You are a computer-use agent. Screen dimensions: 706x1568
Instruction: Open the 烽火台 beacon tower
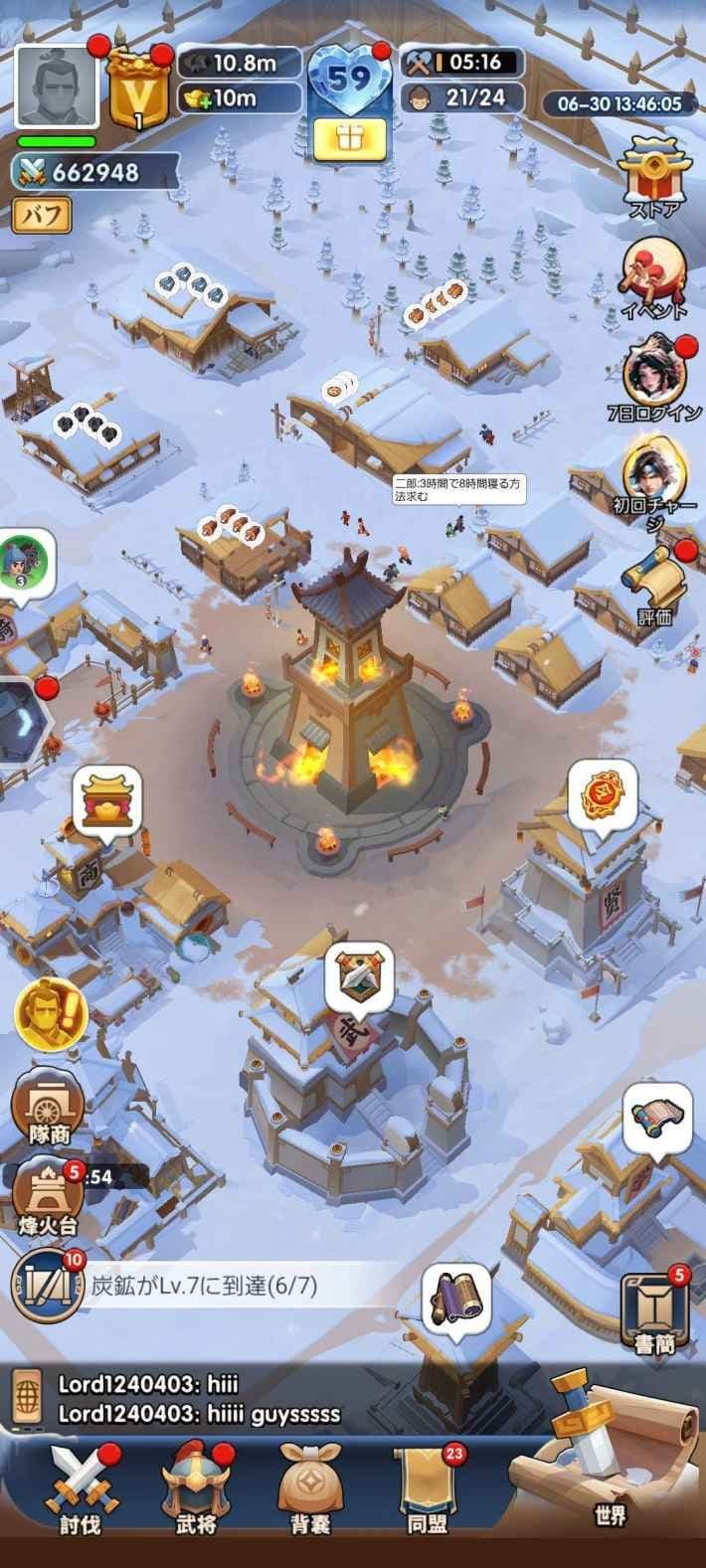coord(48,1195)
